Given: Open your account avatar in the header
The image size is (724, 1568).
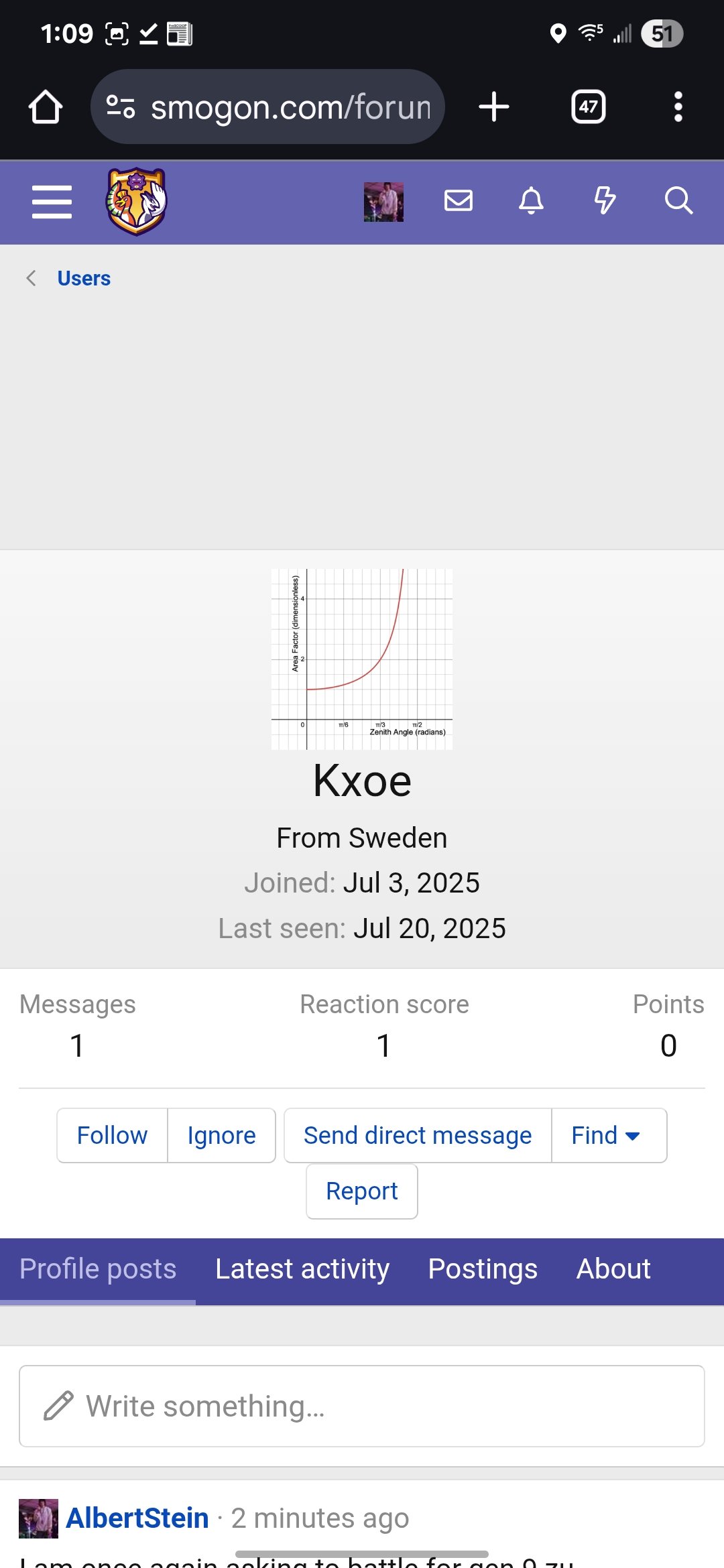Looking at the screenshot, I should pos(383,202).
